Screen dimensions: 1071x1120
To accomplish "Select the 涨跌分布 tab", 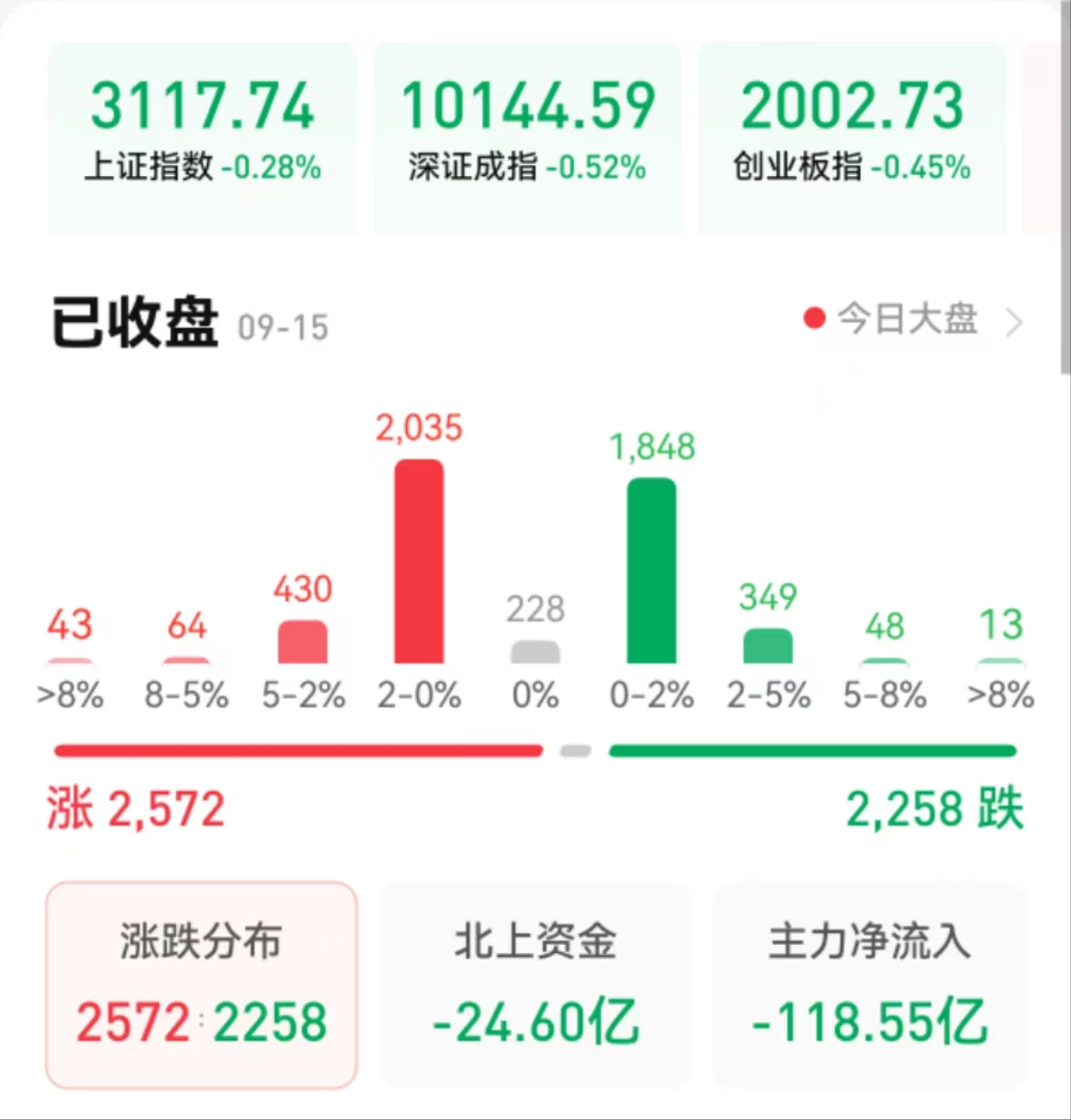I will [x=202, y=985].
